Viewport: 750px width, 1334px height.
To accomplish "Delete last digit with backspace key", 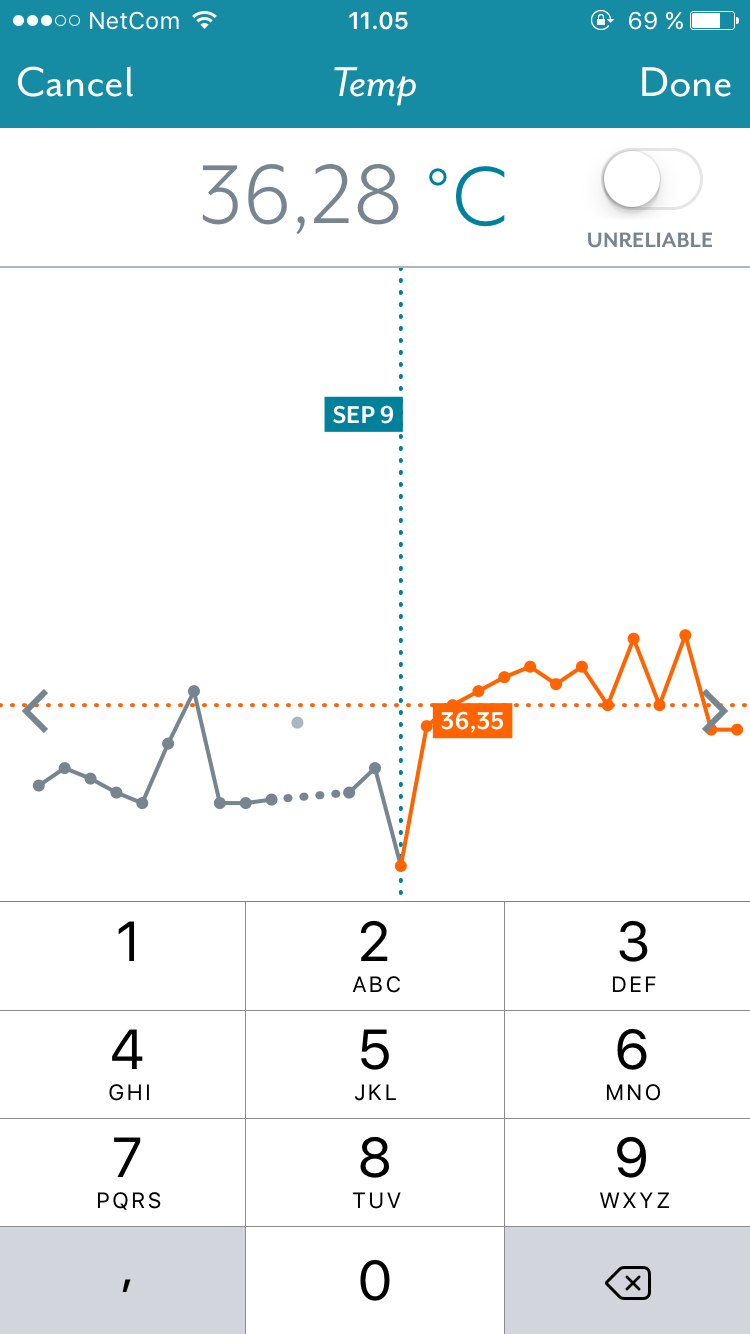I will 628,1281.
